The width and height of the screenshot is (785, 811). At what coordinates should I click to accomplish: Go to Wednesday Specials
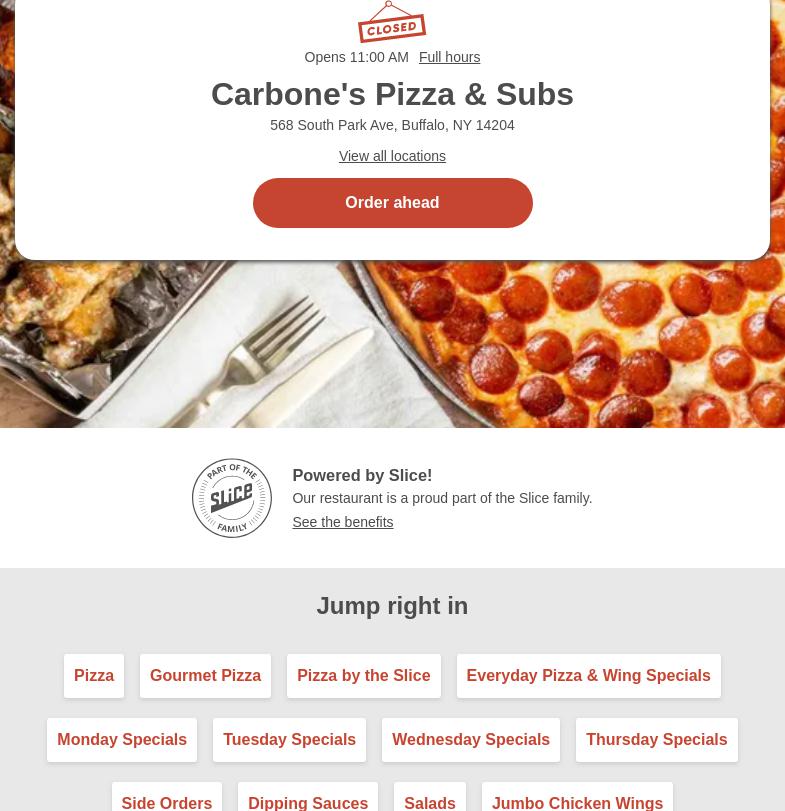tap(471, 740)
